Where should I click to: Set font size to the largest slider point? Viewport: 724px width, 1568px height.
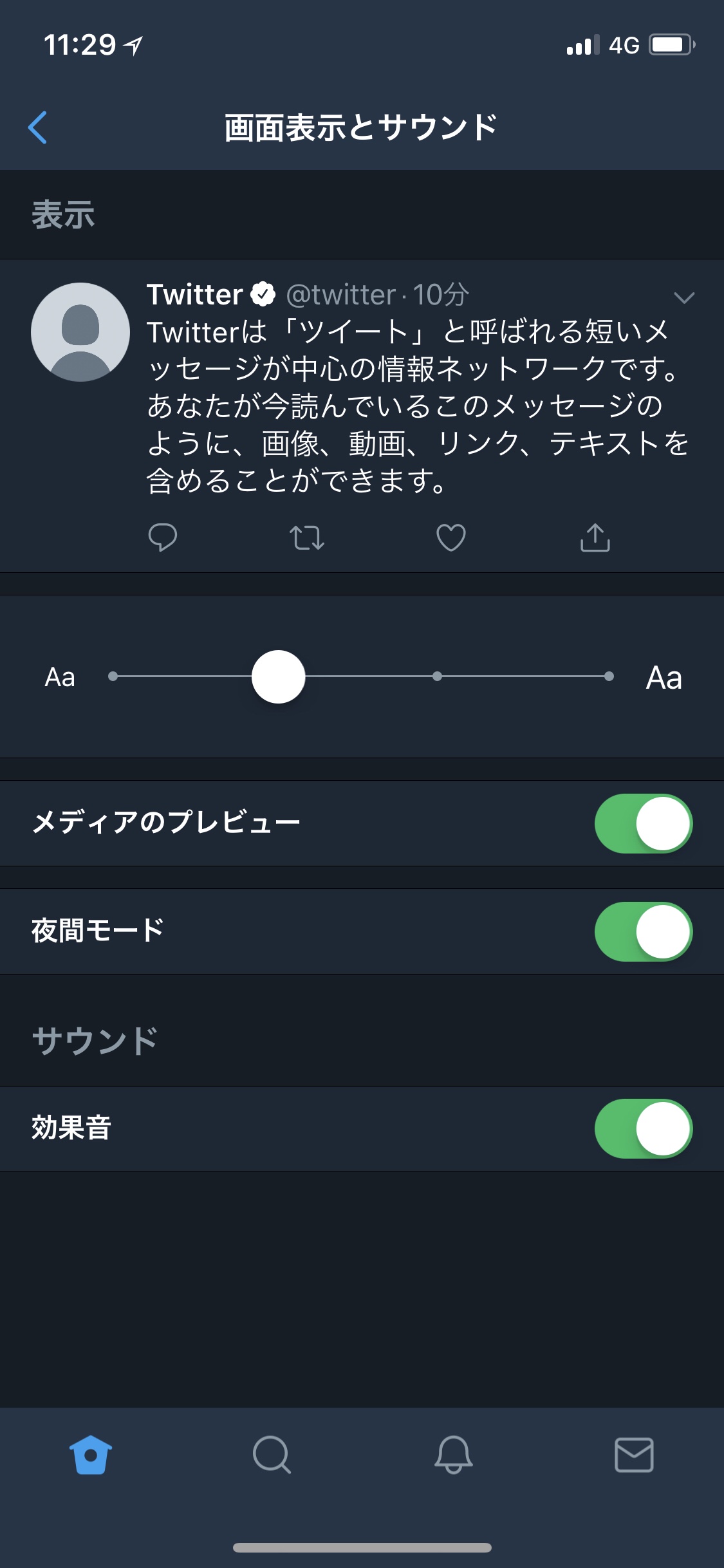609,676
